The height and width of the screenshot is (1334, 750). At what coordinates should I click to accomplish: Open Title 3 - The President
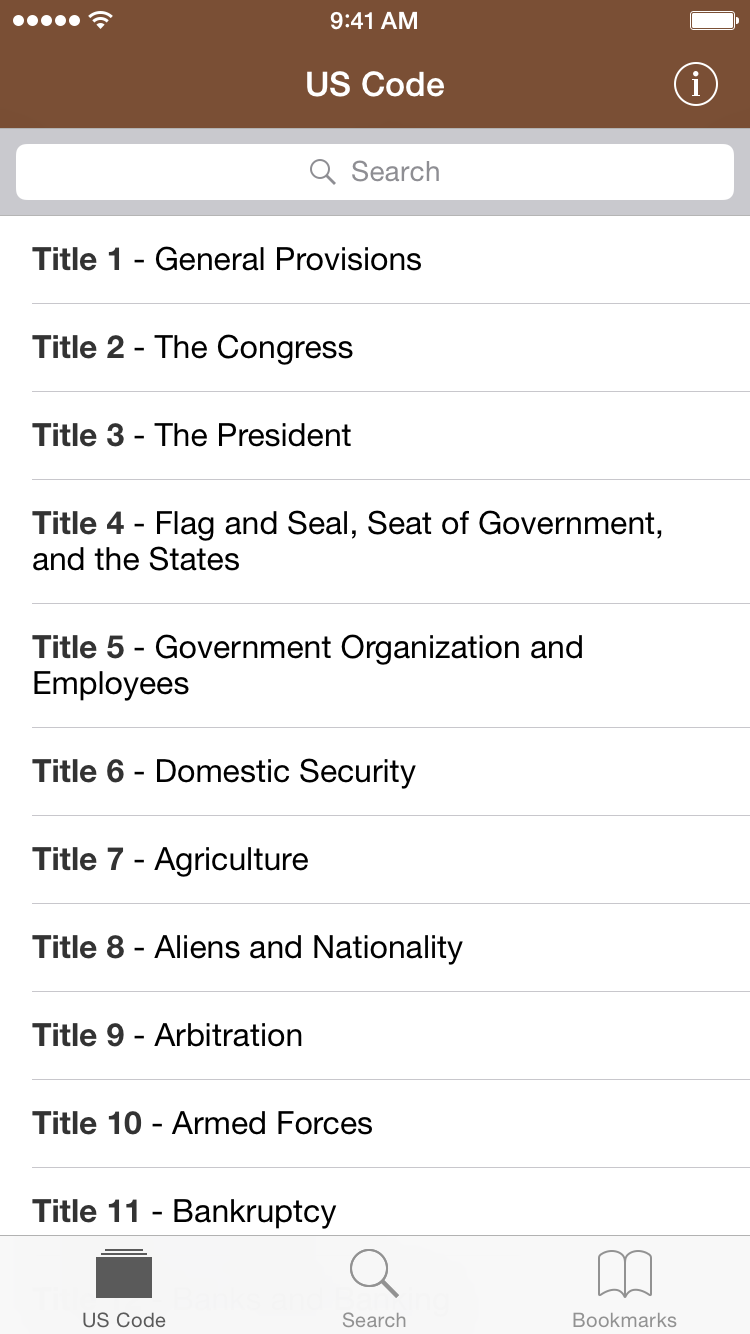pos(375,436)
